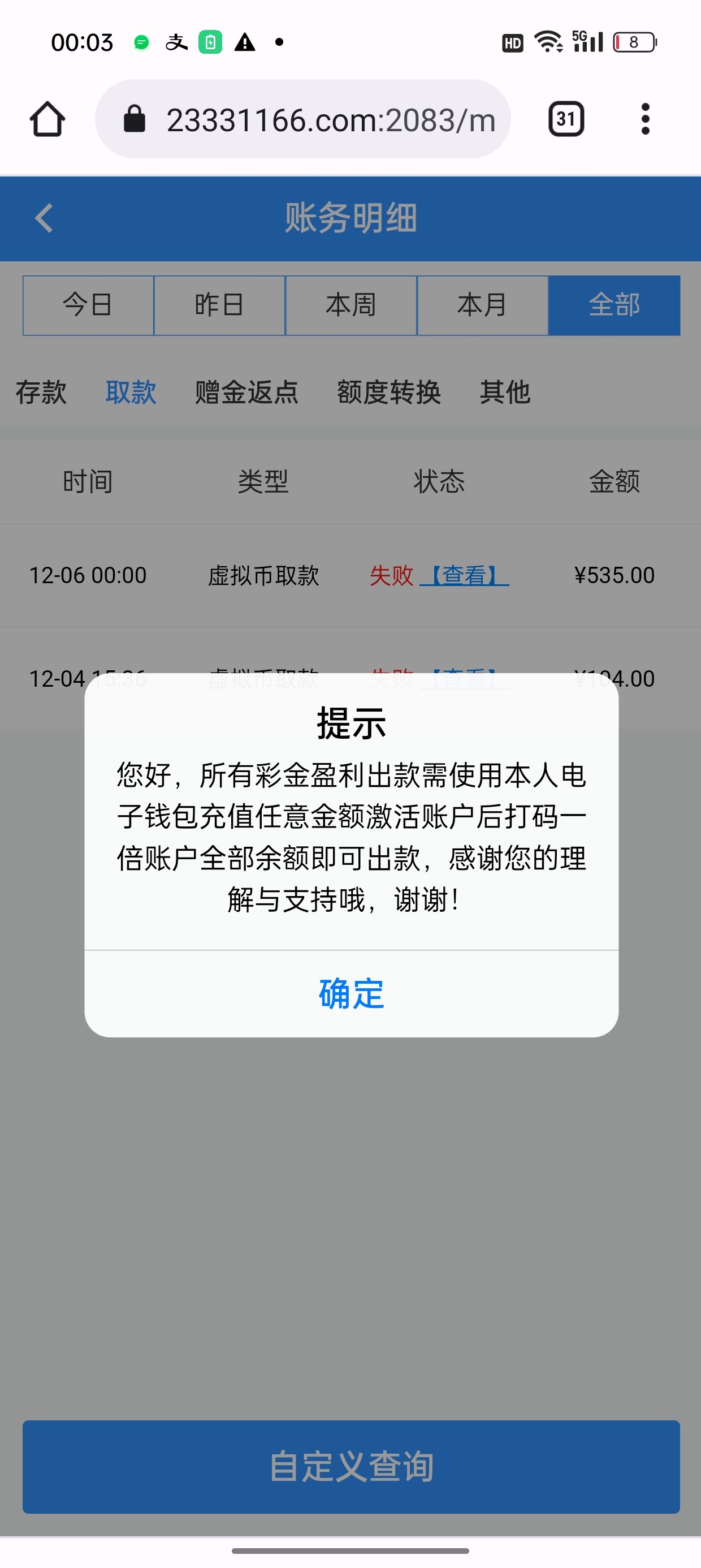Select the 今日 date filter

[x=88, y=305]
